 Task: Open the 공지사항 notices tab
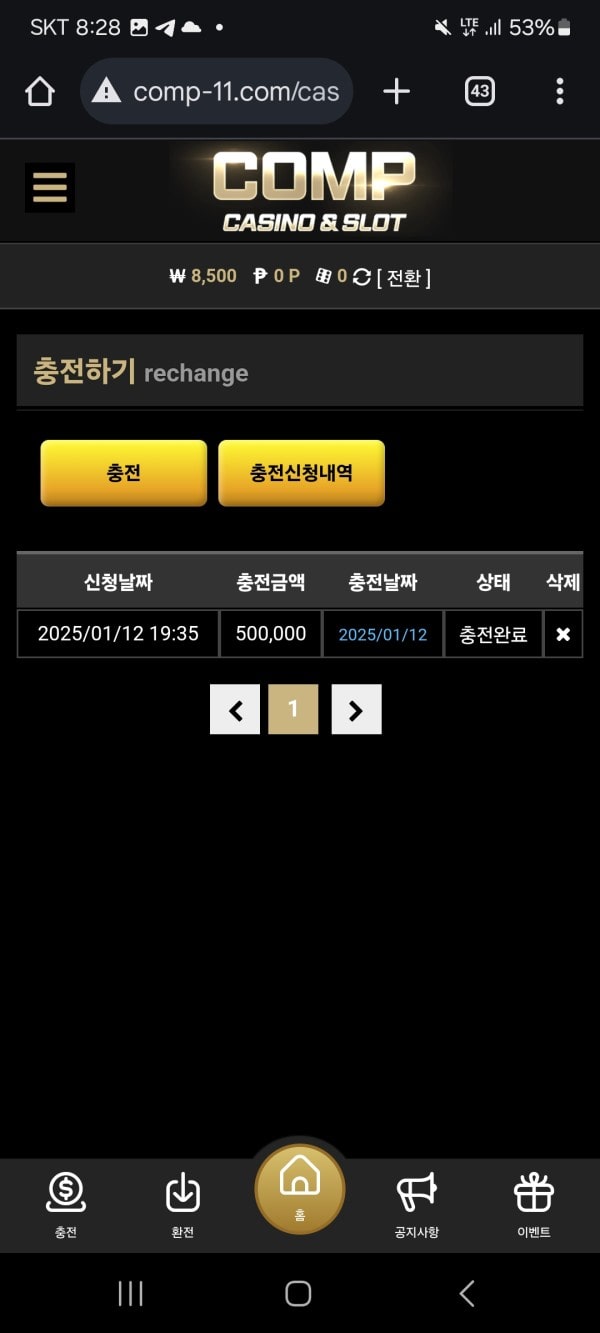tap(417, 1205)
